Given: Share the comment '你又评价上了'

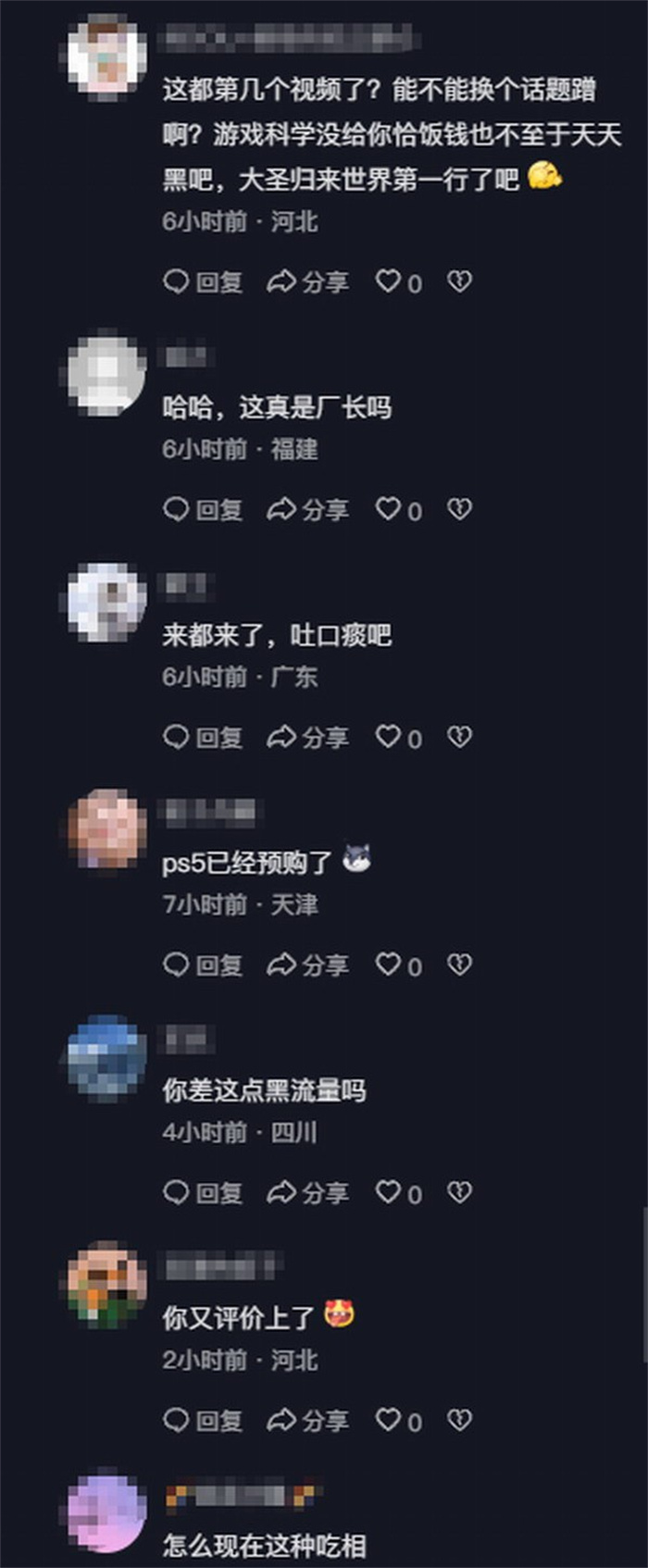Looking at the screenshot, I should click(x=307, y=1420).
